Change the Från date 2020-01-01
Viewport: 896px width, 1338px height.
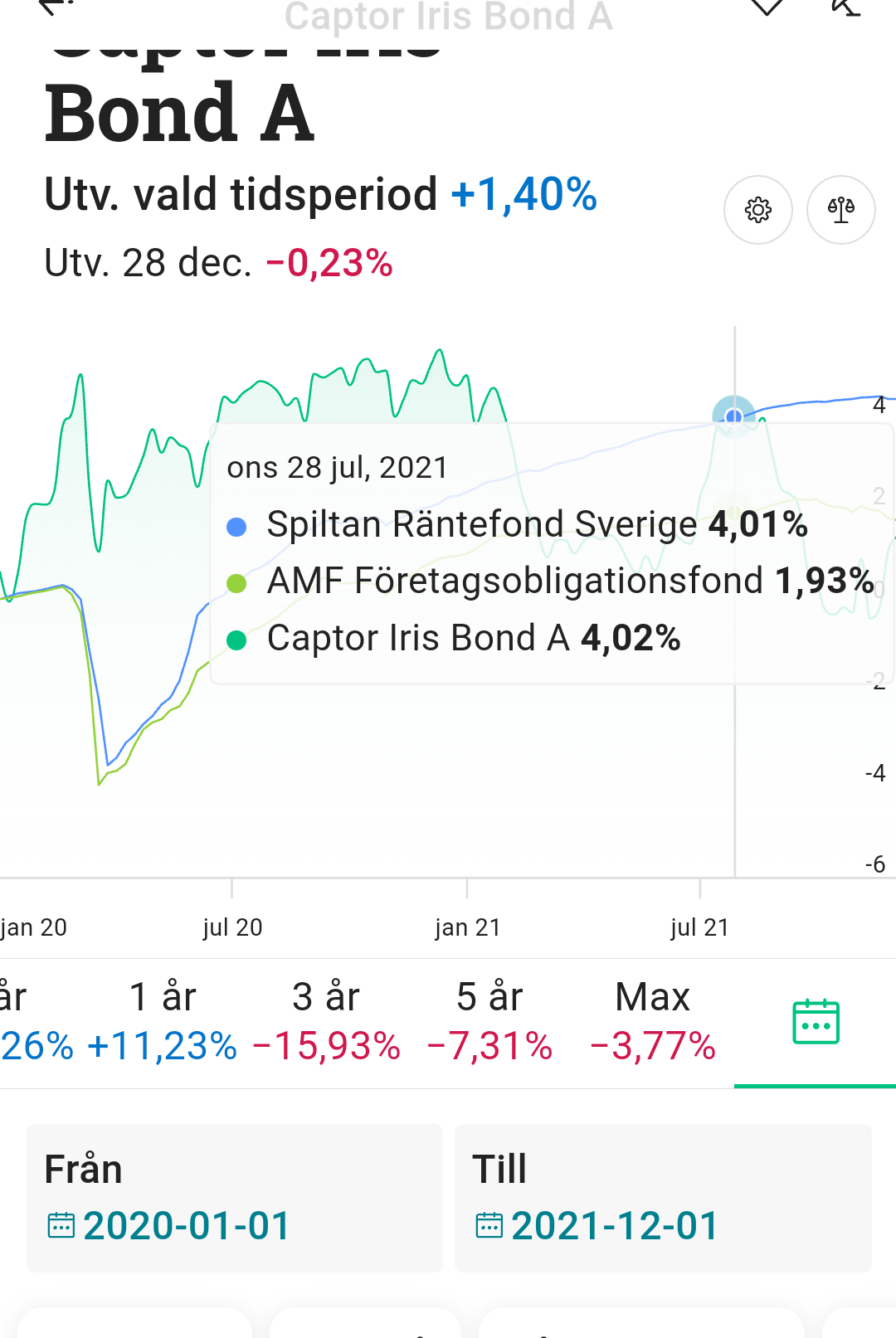pyautogui.click(x=235, y=1199)
